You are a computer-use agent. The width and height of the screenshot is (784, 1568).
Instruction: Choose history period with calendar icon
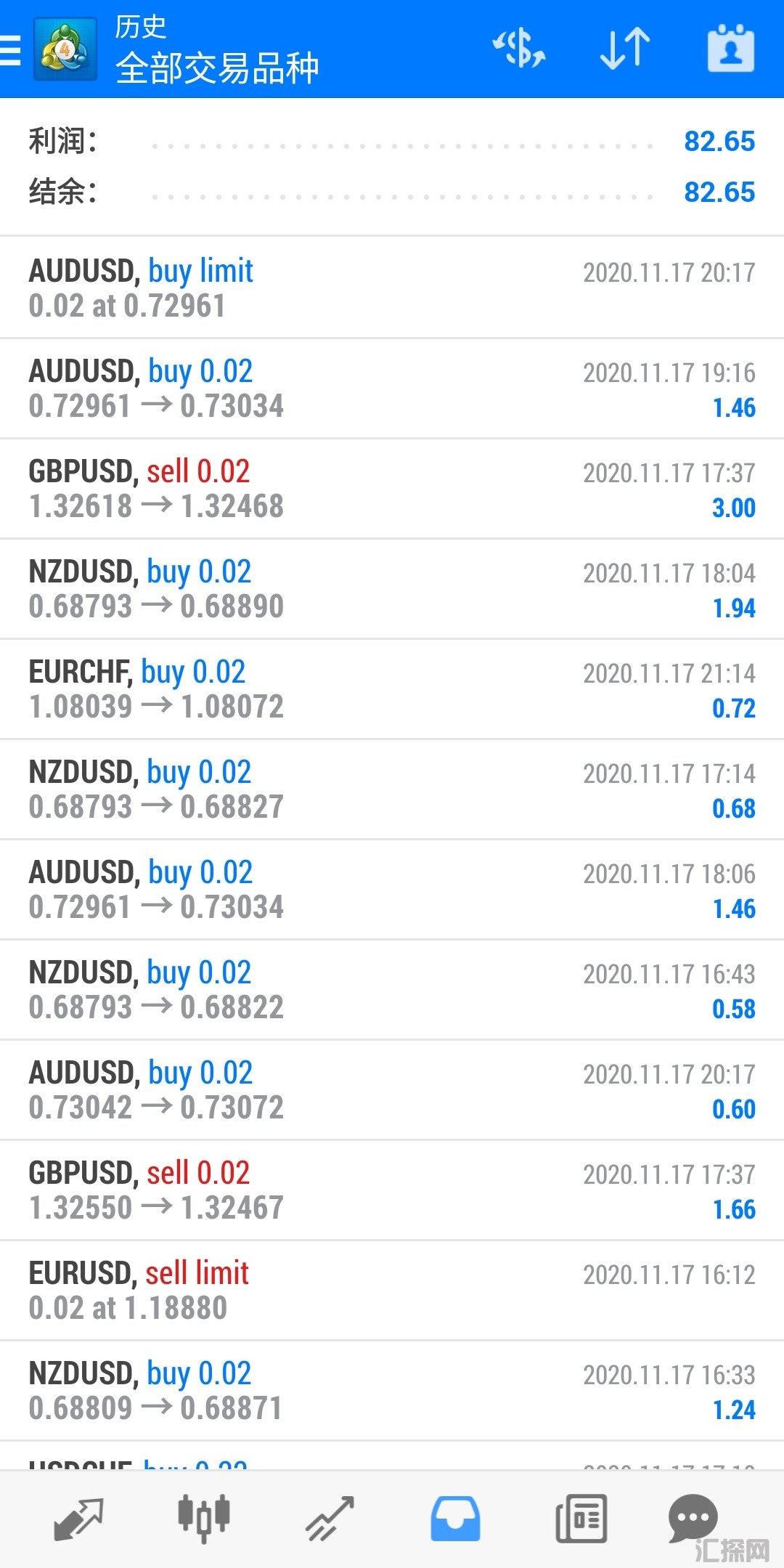(x=730, y=49)
